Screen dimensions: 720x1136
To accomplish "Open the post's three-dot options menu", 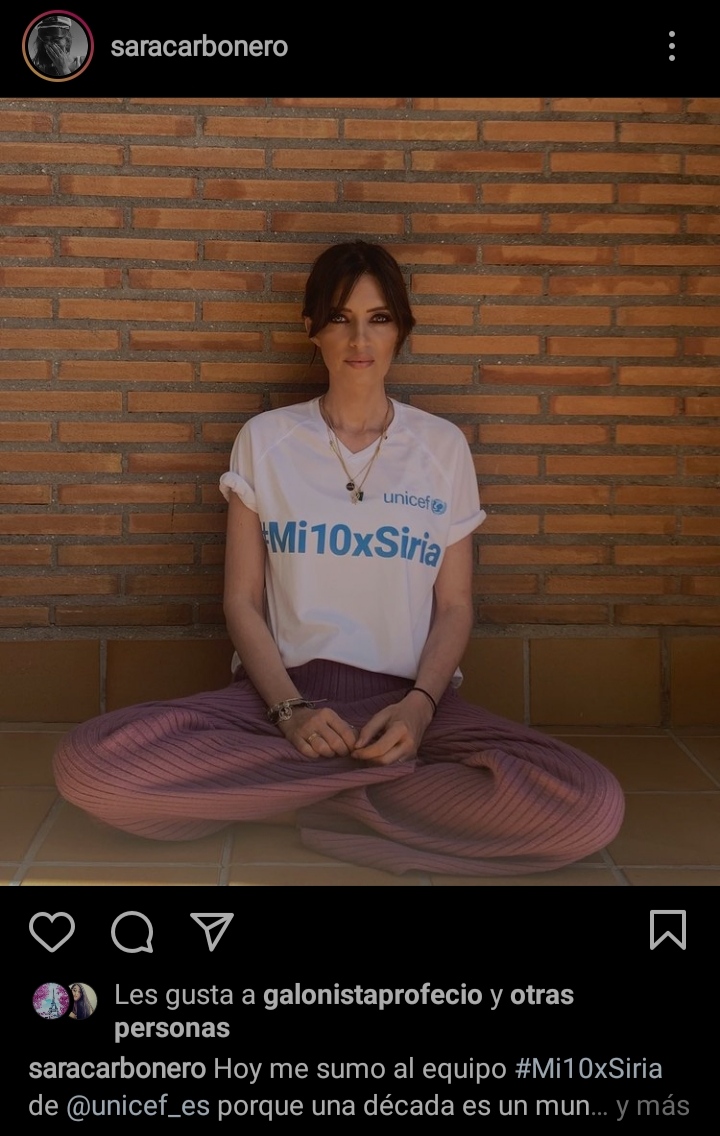I will click(671, 46).
